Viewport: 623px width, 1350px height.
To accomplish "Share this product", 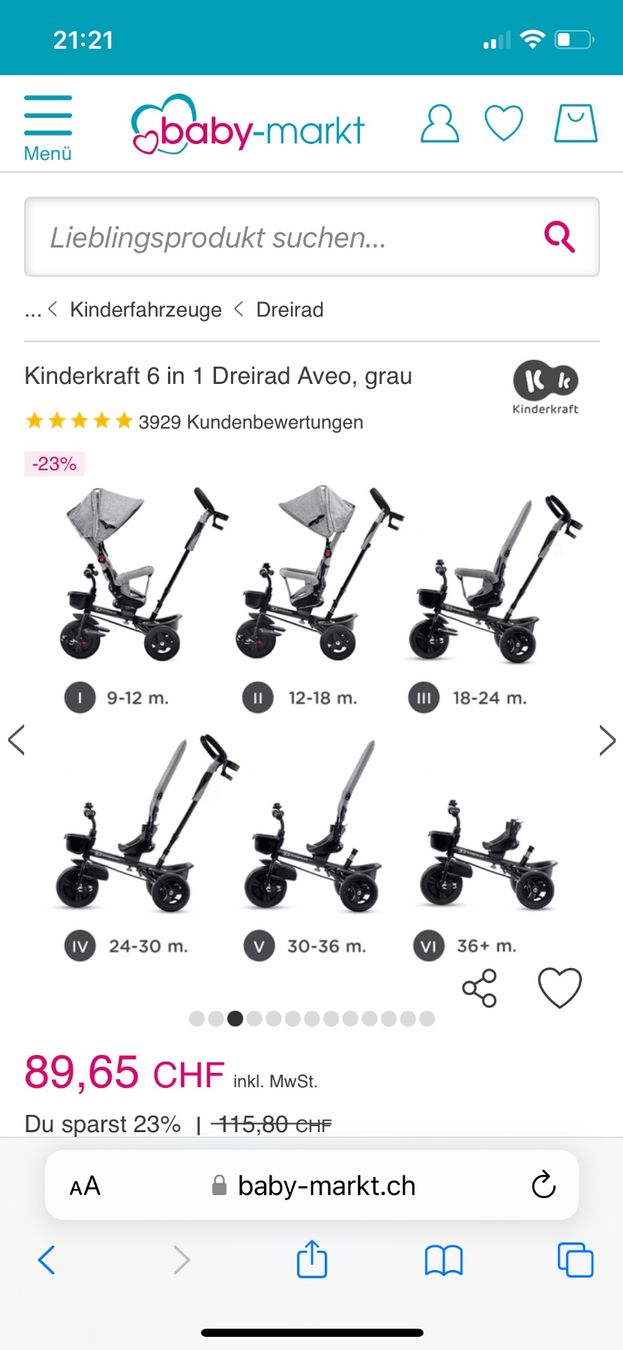I will [480, 988].
